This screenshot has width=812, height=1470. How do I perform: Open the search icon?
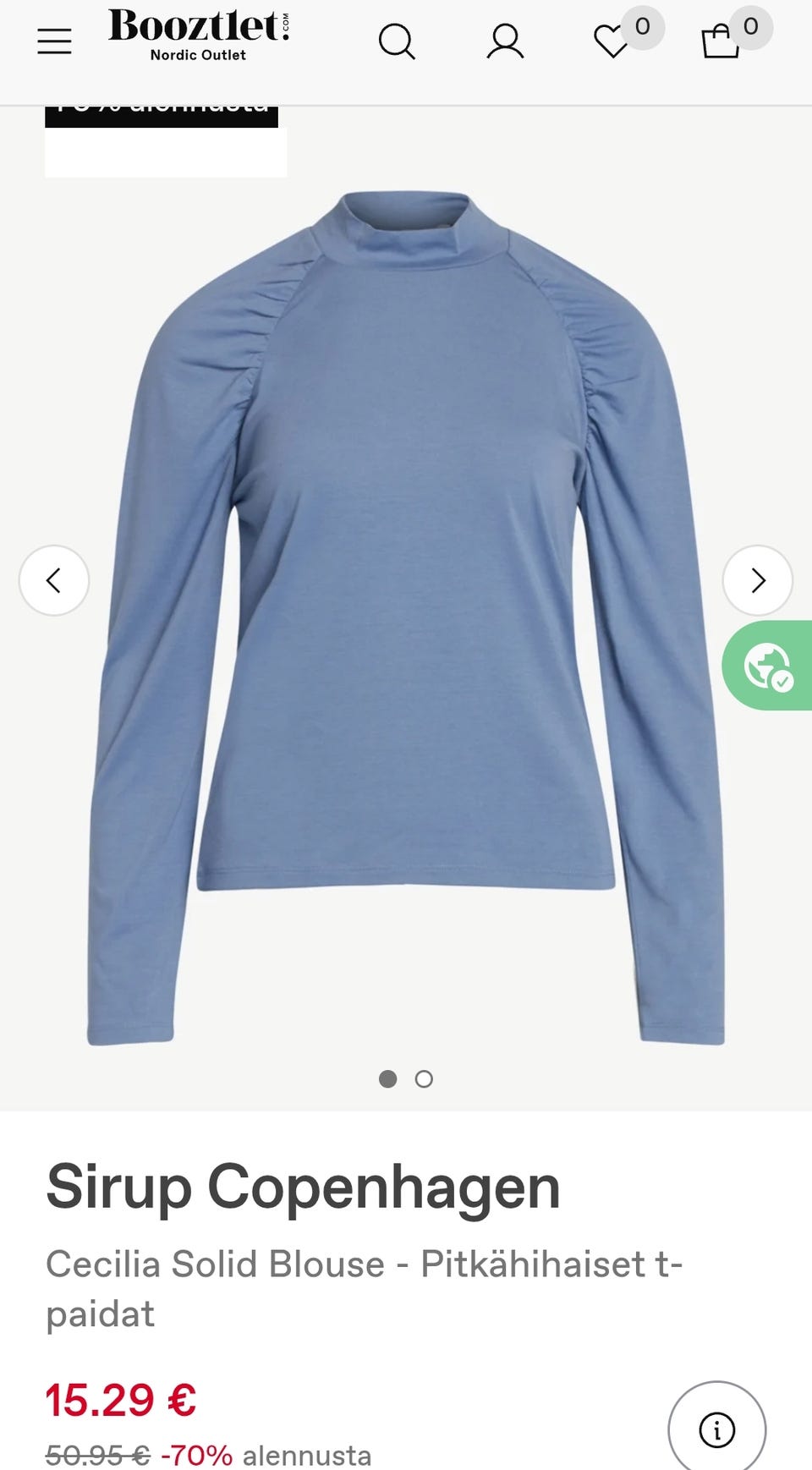coord(396,41)
